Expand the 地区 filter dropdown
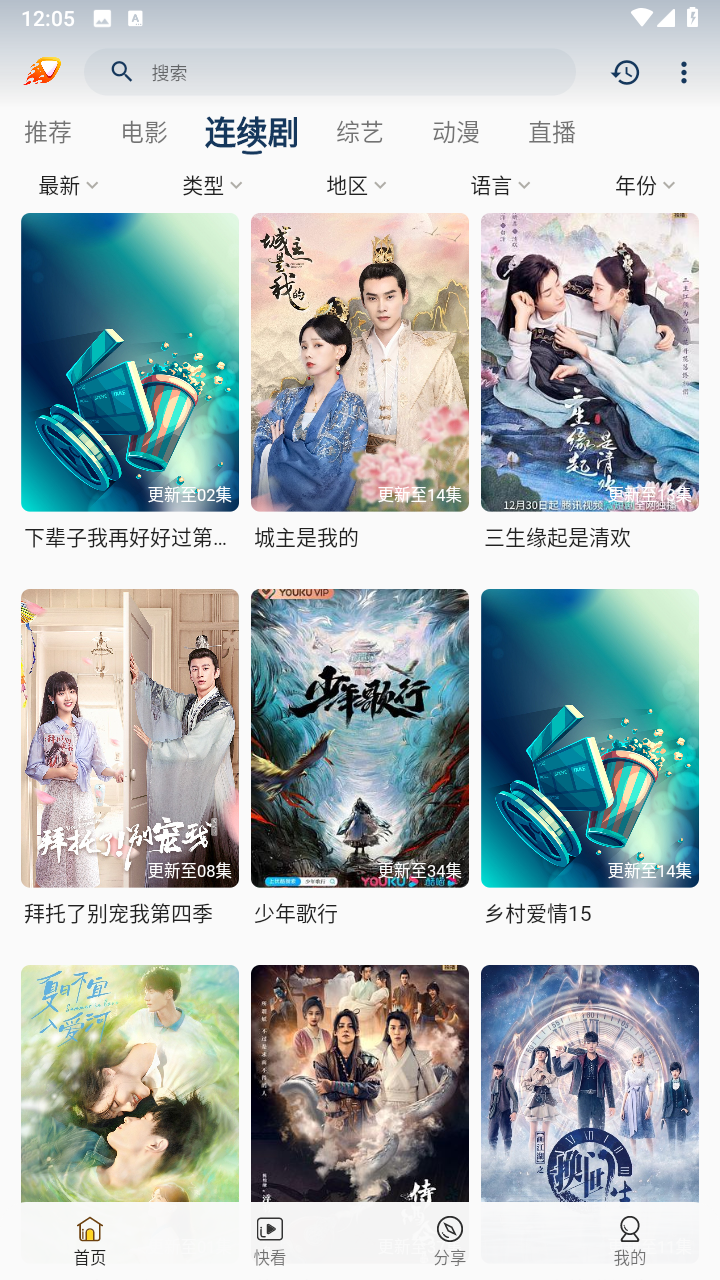Screen dimensions: 720x1280 [x=356, y=185]
